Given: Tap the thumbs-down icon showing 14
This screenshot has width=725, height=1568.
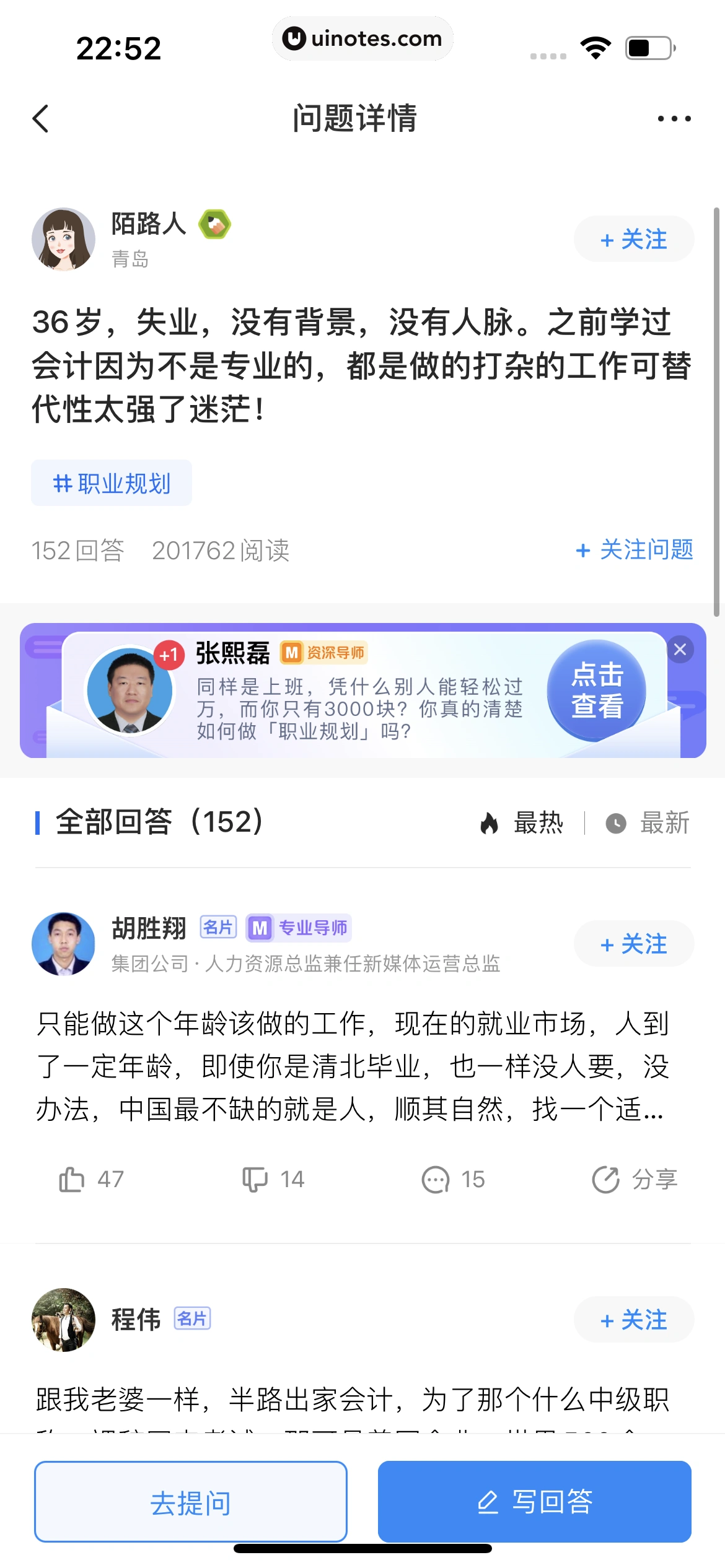Looking at the screenshot, I should click(255, 1179).
